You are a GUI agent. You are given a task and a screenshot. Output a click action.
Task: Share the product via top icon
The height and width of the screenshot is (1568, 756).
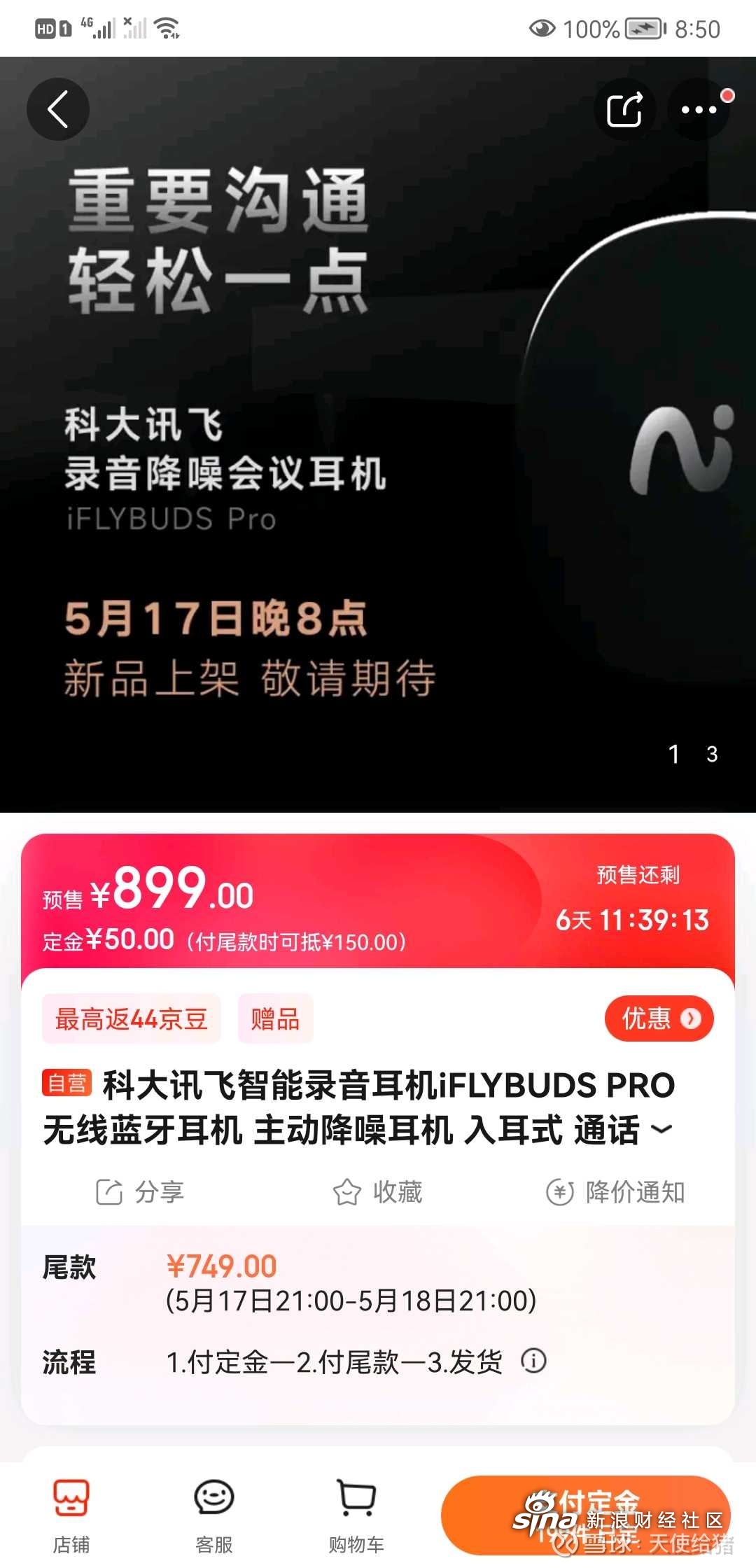click(x=624, y=109)
